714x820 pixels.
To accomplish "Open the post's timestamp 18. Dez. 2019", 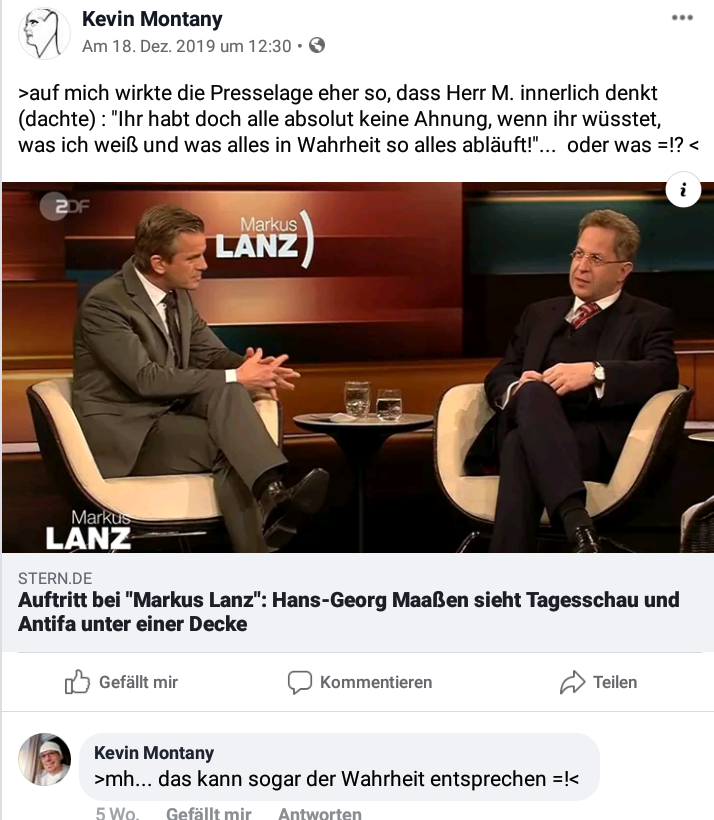I will click(186, 46).
